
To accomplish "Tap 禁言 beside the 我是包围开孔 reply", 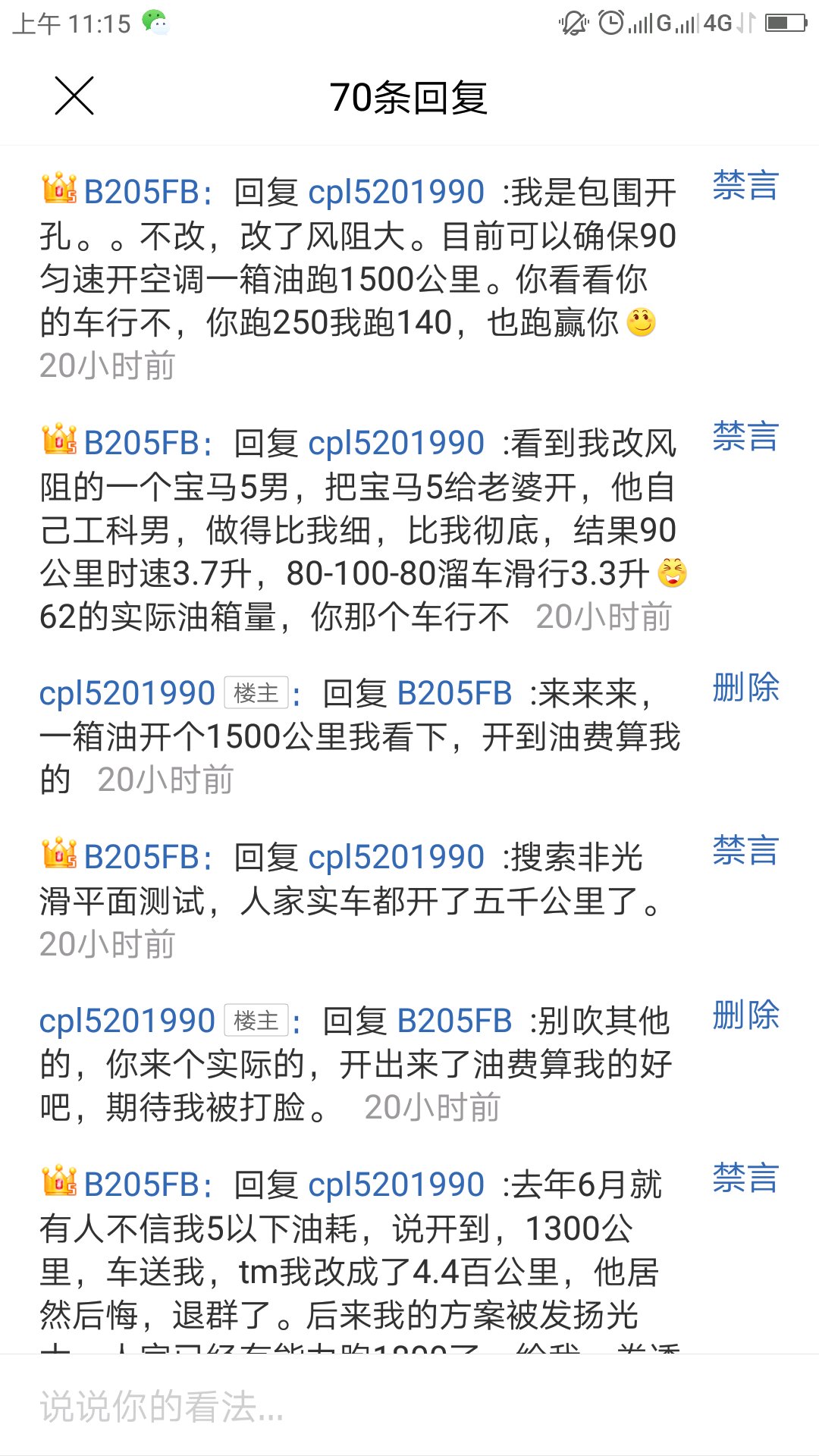I will (x=745, y=186).
